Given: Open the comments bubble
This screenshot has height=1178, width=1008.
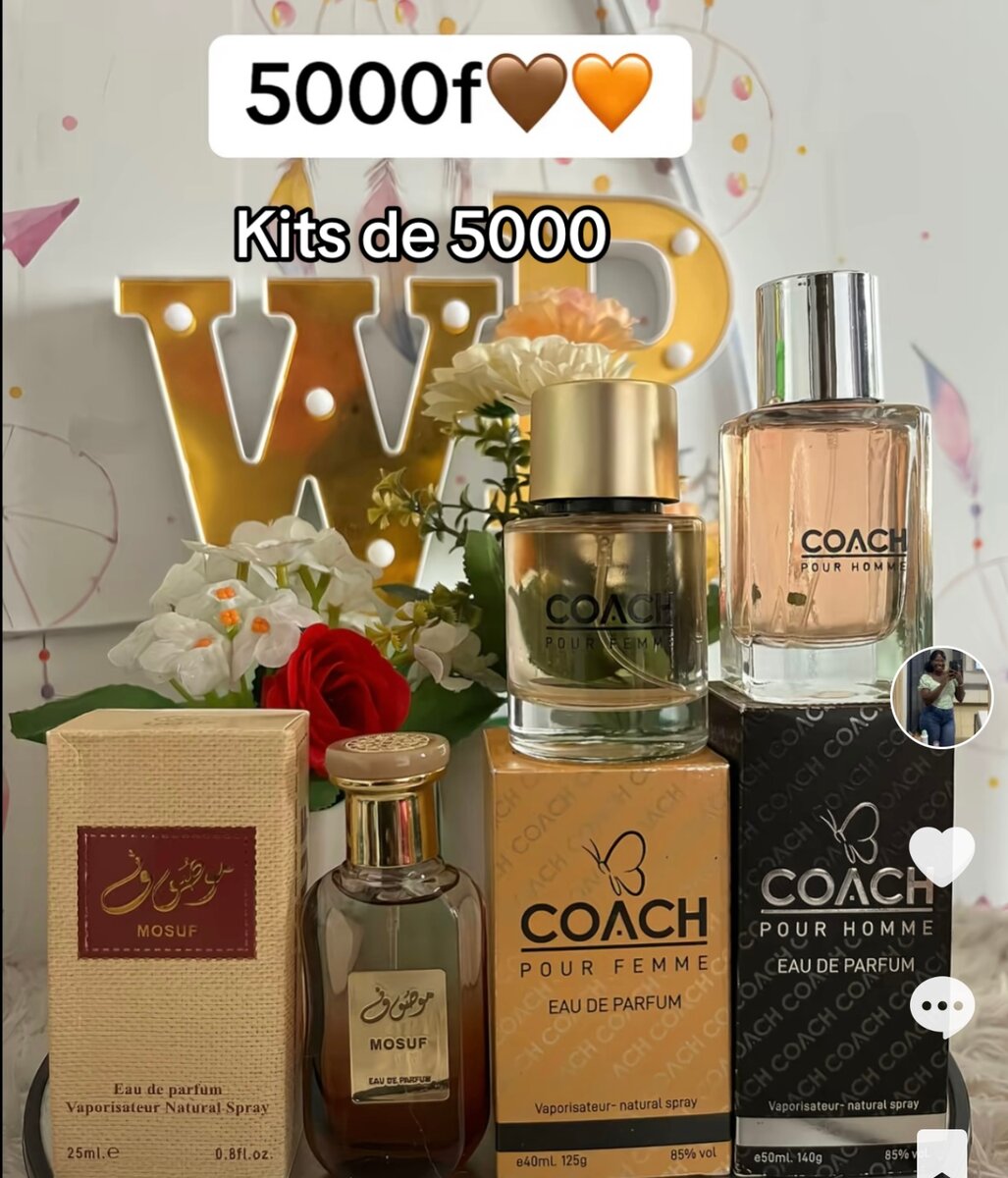Looking at the screenshot, I should [x=941, y=1006].
